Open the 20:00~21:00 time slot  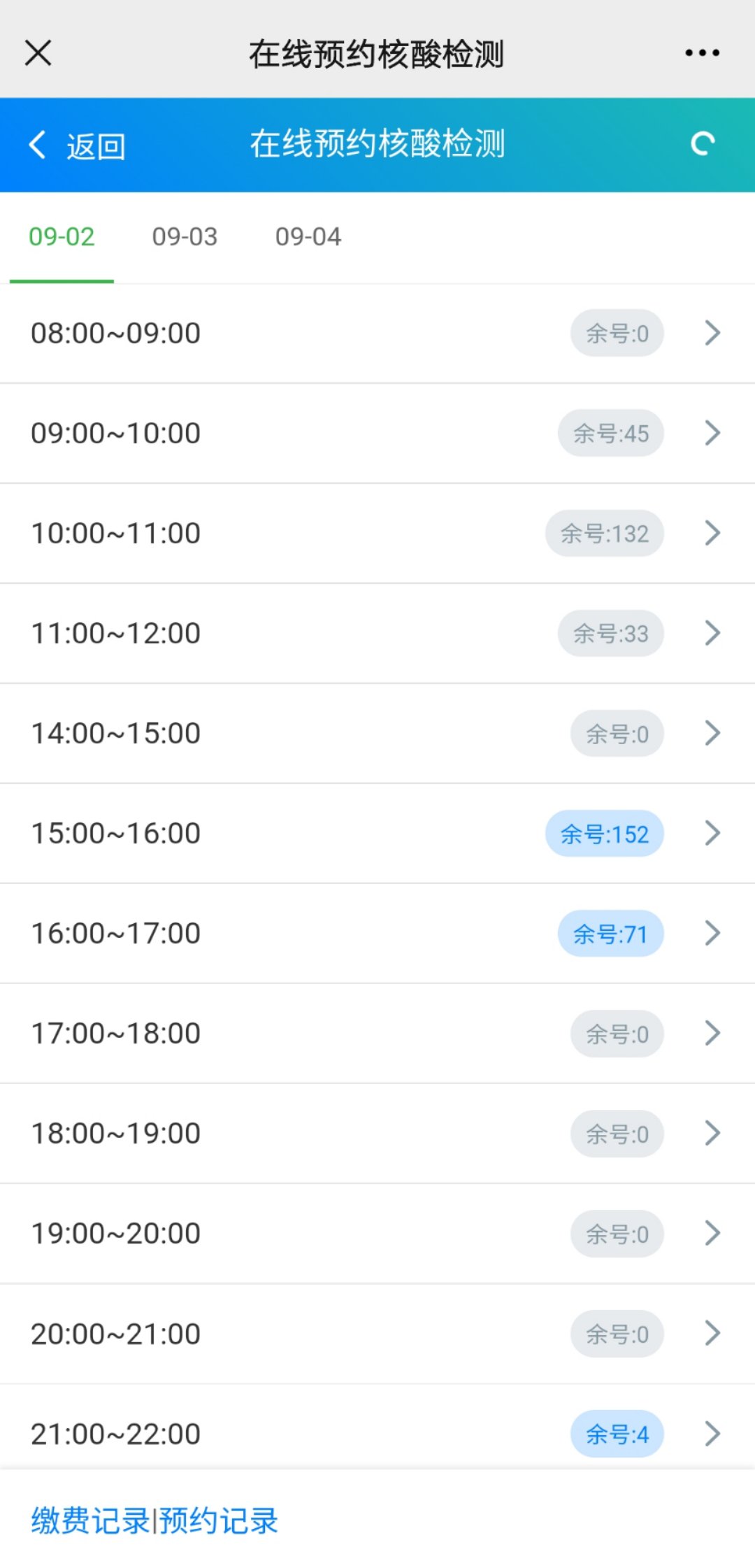(377, 1333)
